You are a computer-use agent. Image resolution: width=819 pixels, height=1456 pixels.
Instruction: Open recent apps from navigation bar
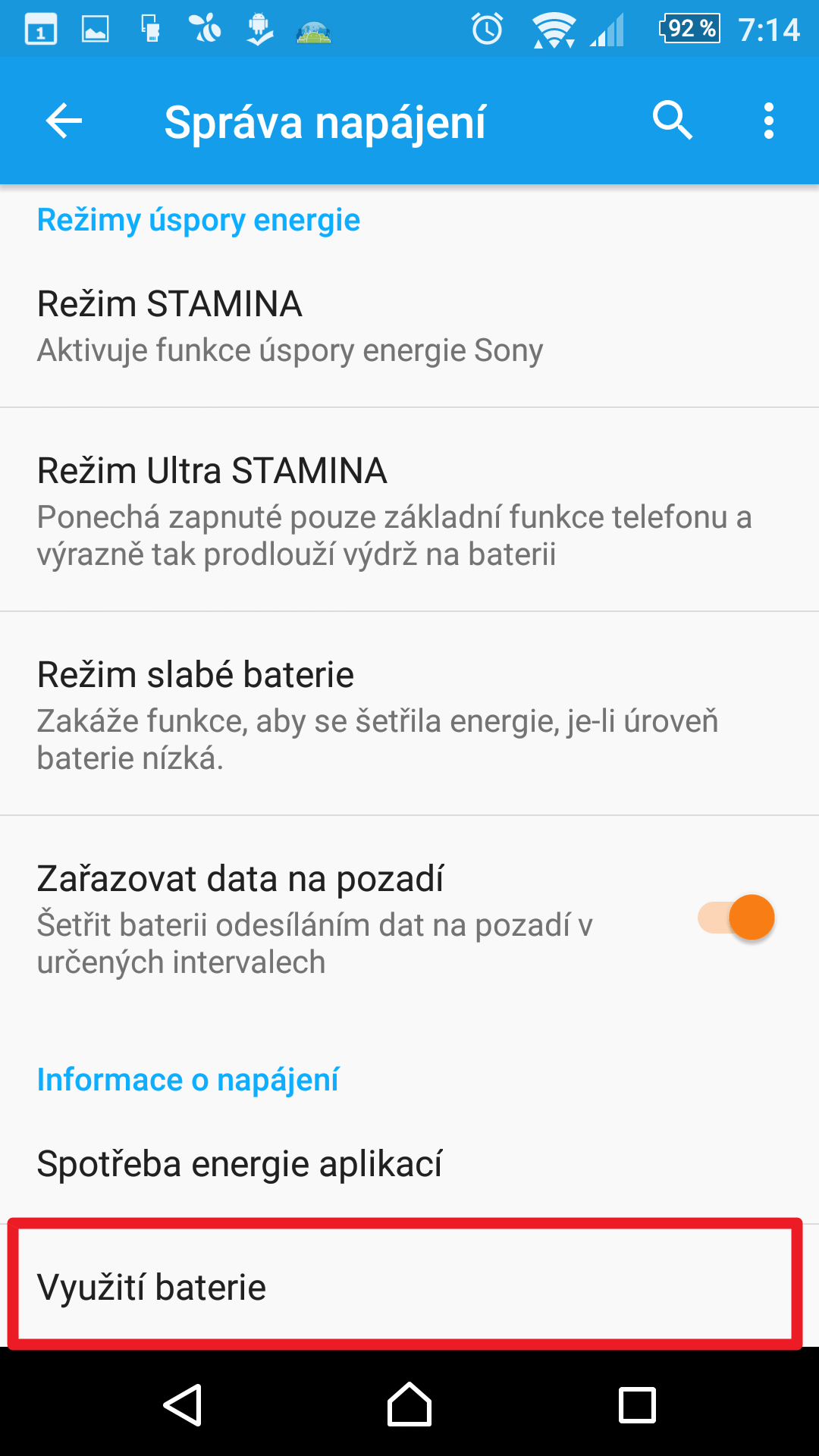coord(637,1405)
